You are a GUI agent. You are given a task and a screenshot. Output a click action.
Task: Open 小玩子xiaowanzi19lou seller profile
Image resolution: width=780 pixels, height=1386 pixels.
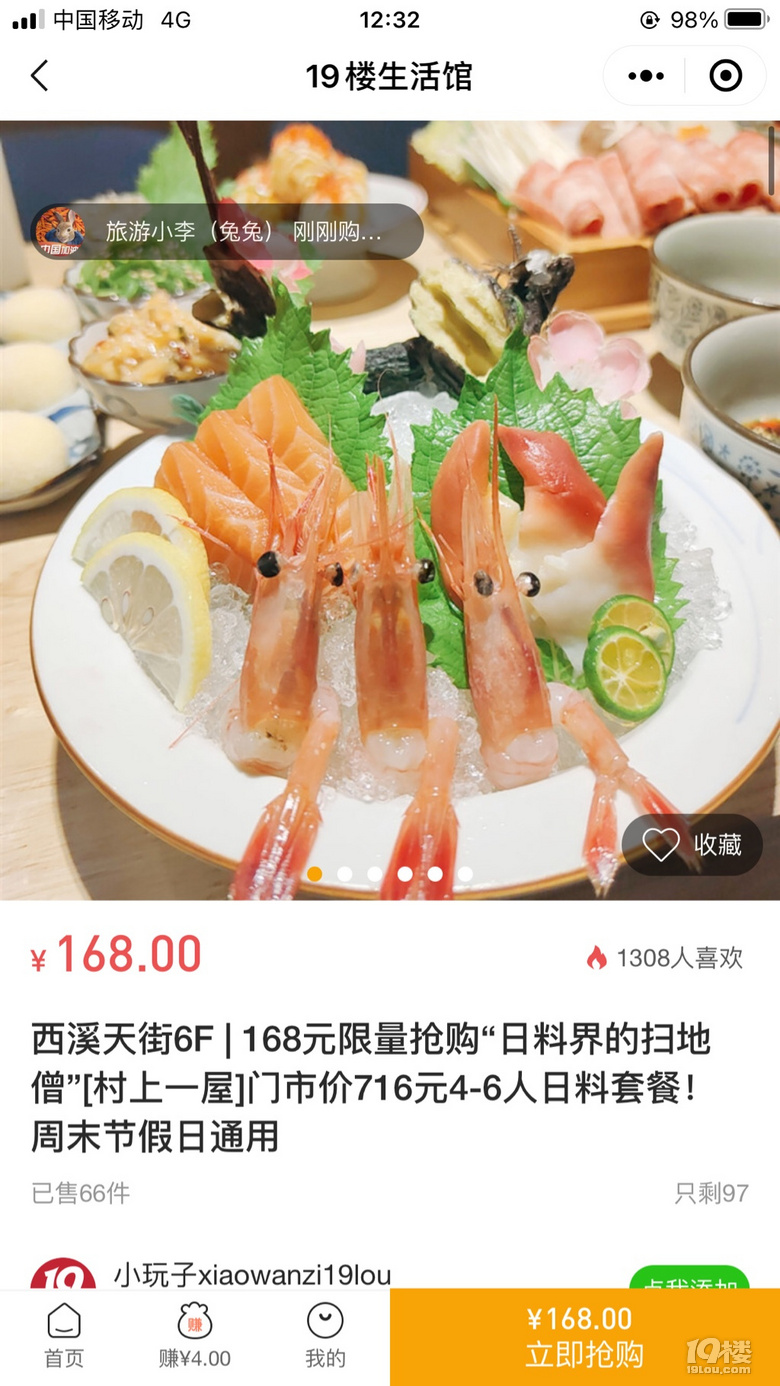click(252, 1275)
